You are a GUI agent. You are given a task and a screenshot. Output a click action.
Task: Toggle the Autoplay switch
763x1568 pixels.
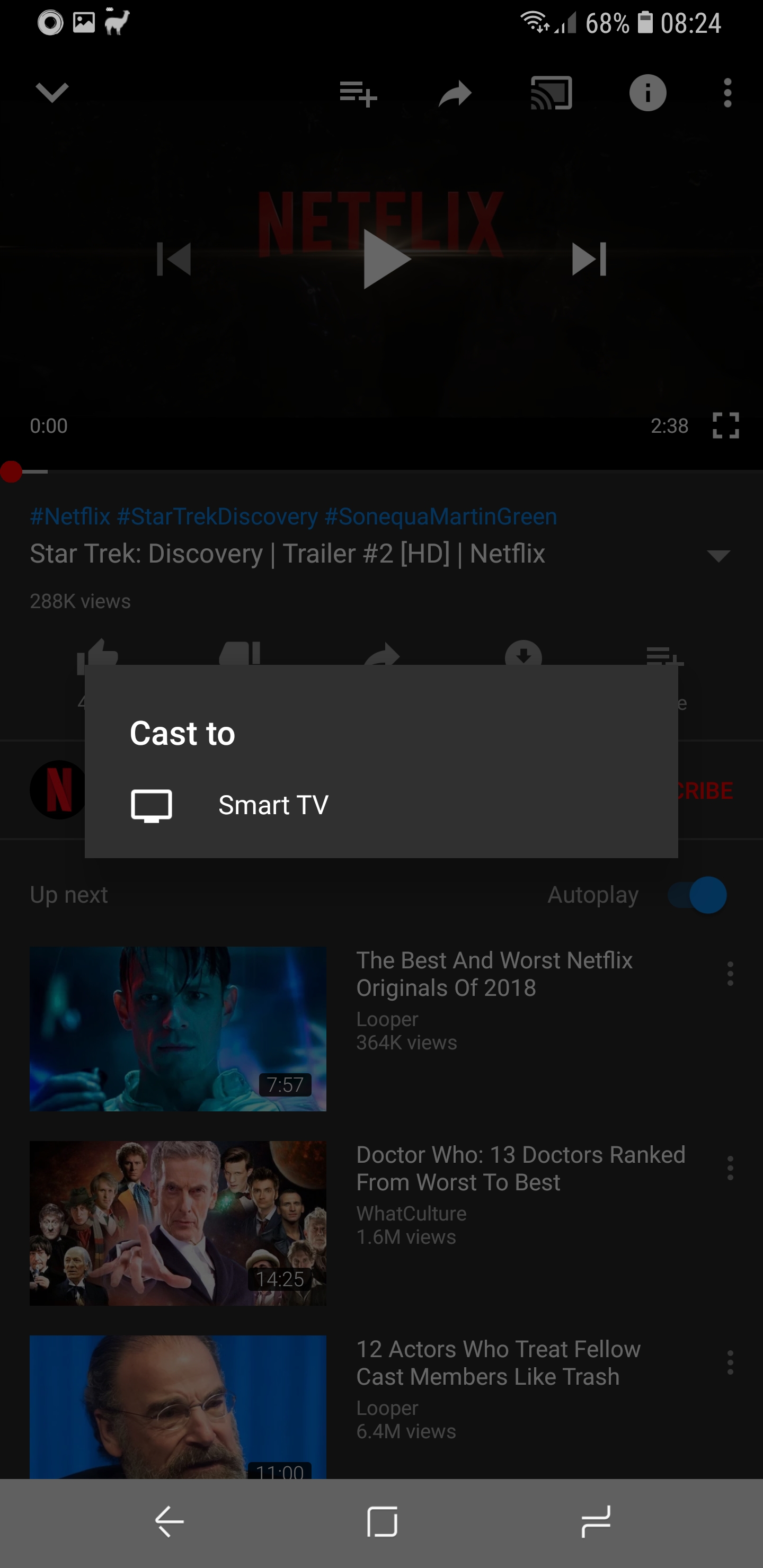click(x=697, y=895)
